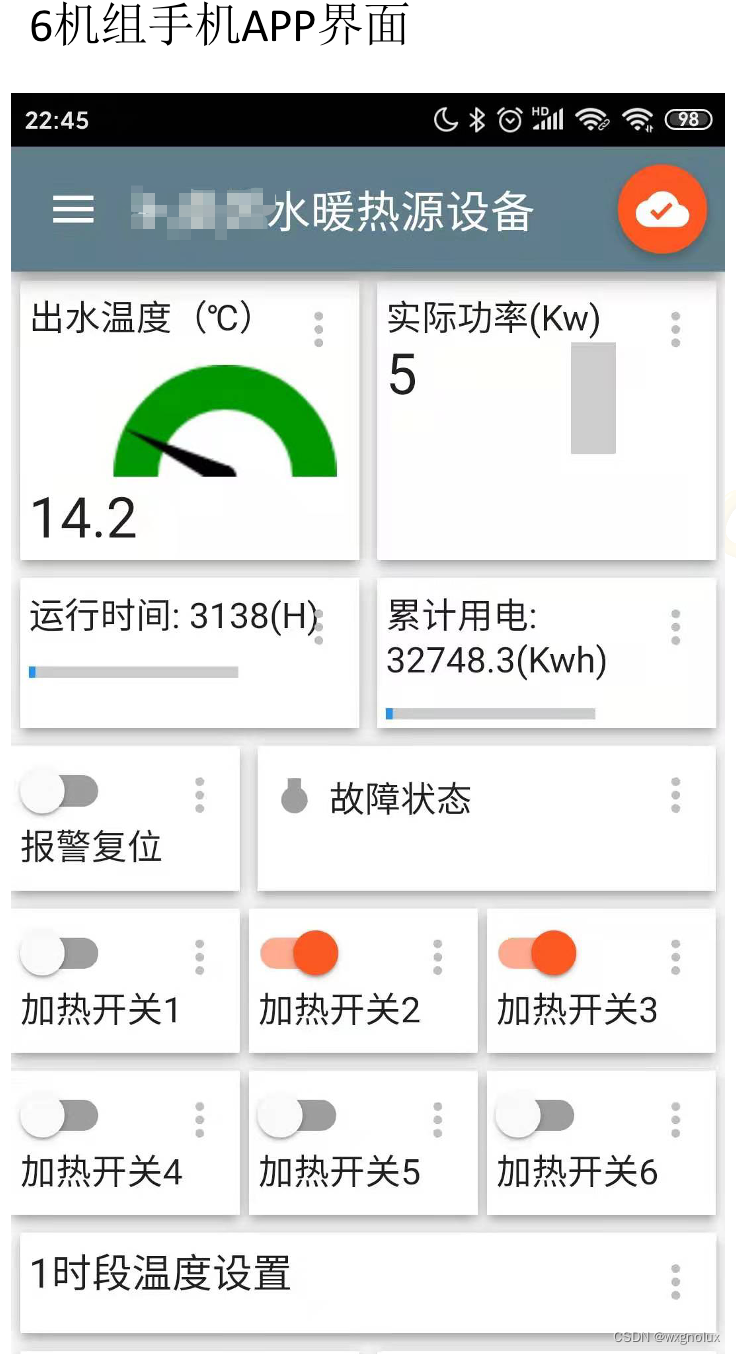
Task: Tap the orange cloud sync button
Action: click(x=662, y=210)
